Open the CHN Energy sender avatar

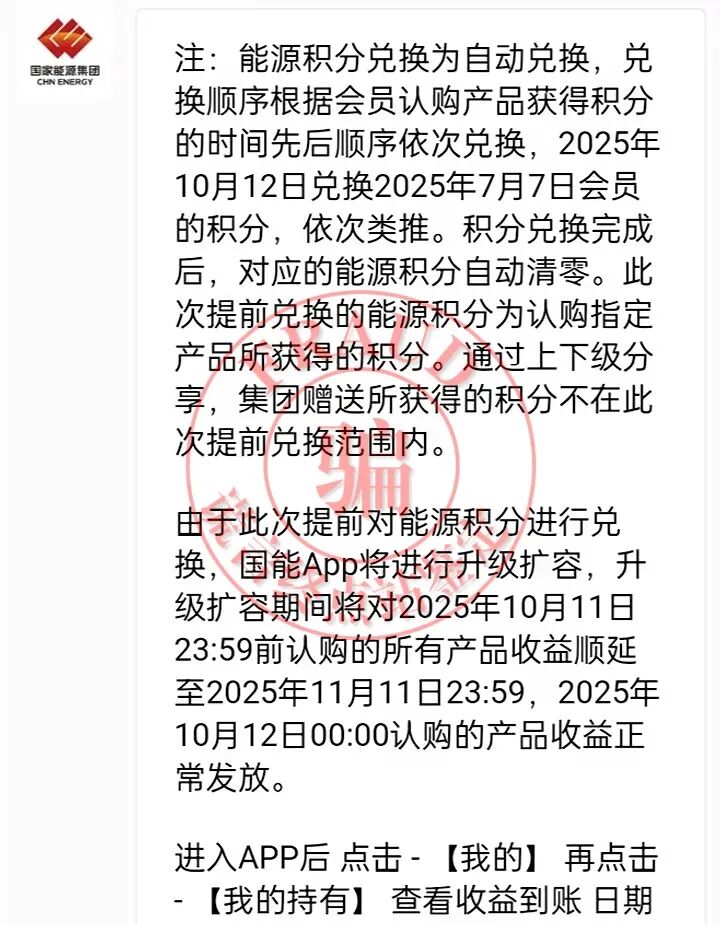65,50
